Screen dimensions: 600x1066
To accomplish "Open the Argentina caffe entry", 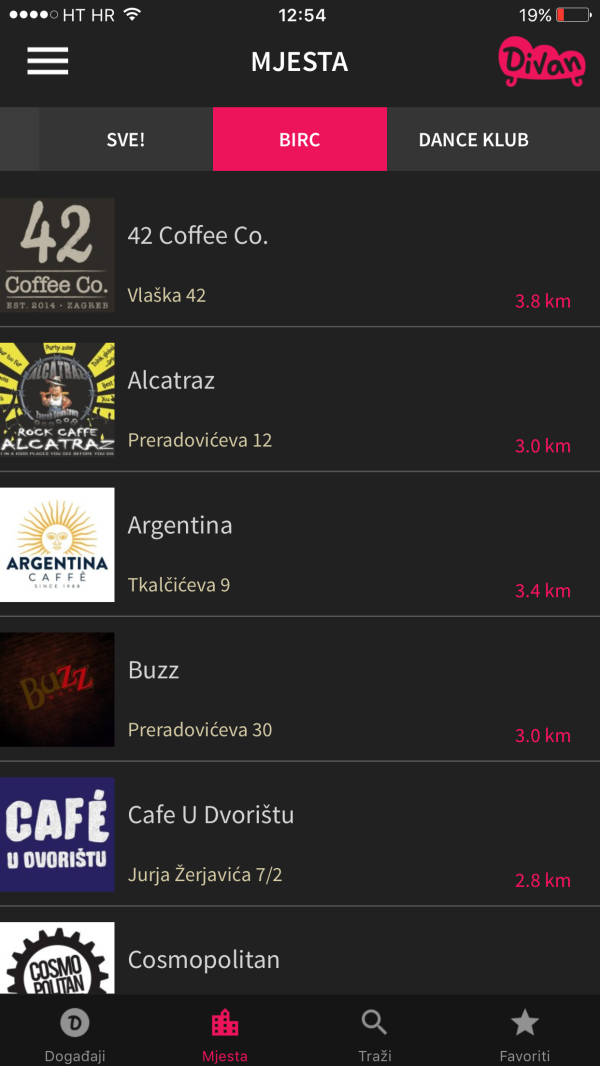I will pyautogui.click(x=300, y=545).
